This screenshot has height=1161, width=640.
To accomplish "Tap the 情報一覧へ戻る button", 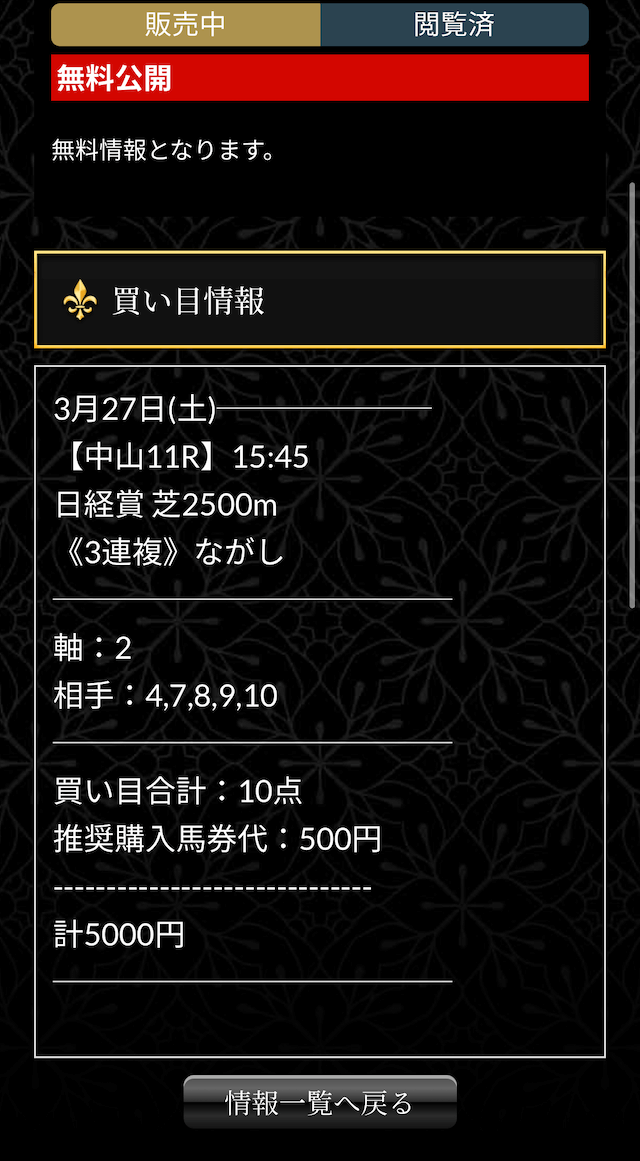I will click(x=320, y=1103).
